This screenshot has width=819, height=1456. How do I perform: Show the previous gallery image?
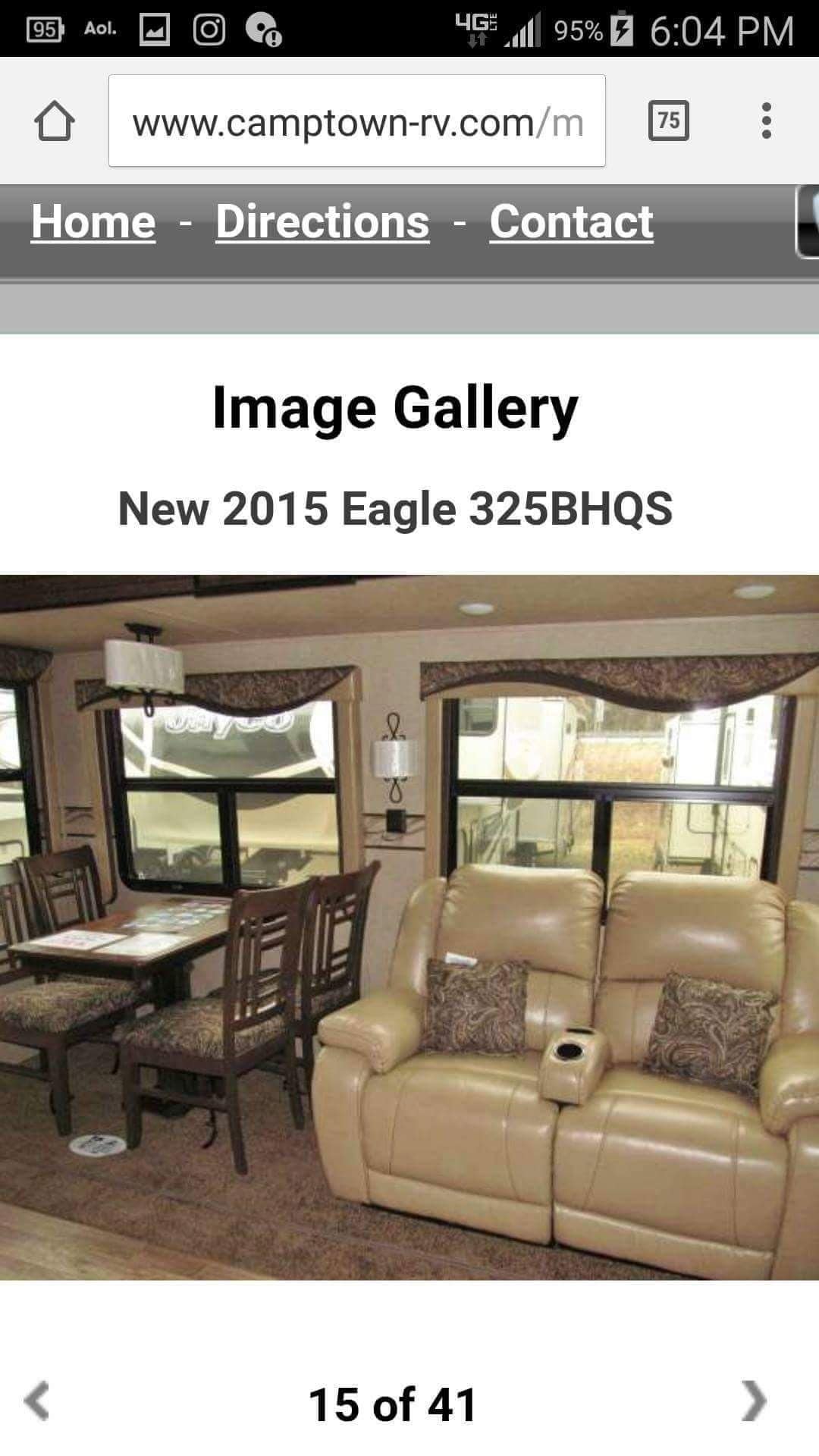point(36,1401)
